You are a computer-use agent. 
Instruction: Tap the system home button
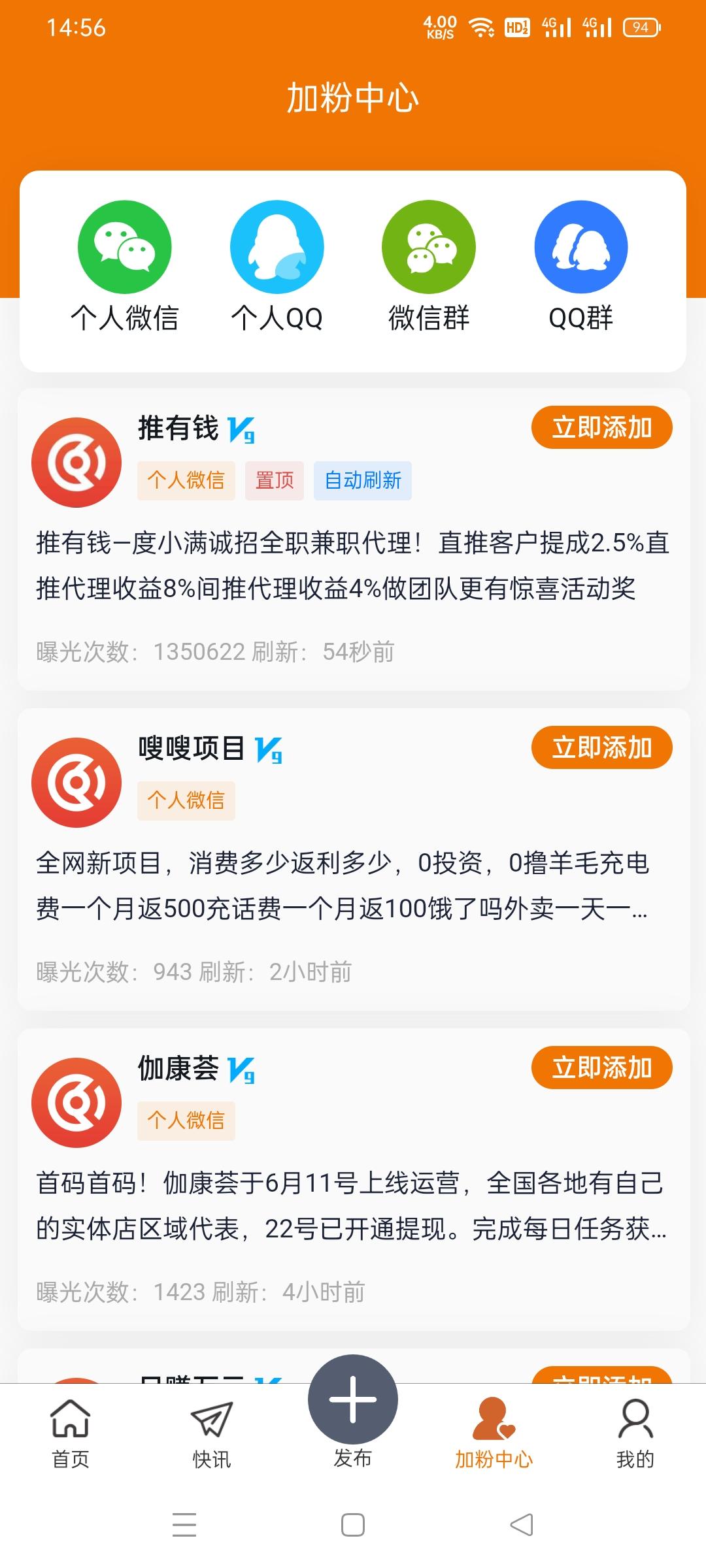(x=353, y=1525)
